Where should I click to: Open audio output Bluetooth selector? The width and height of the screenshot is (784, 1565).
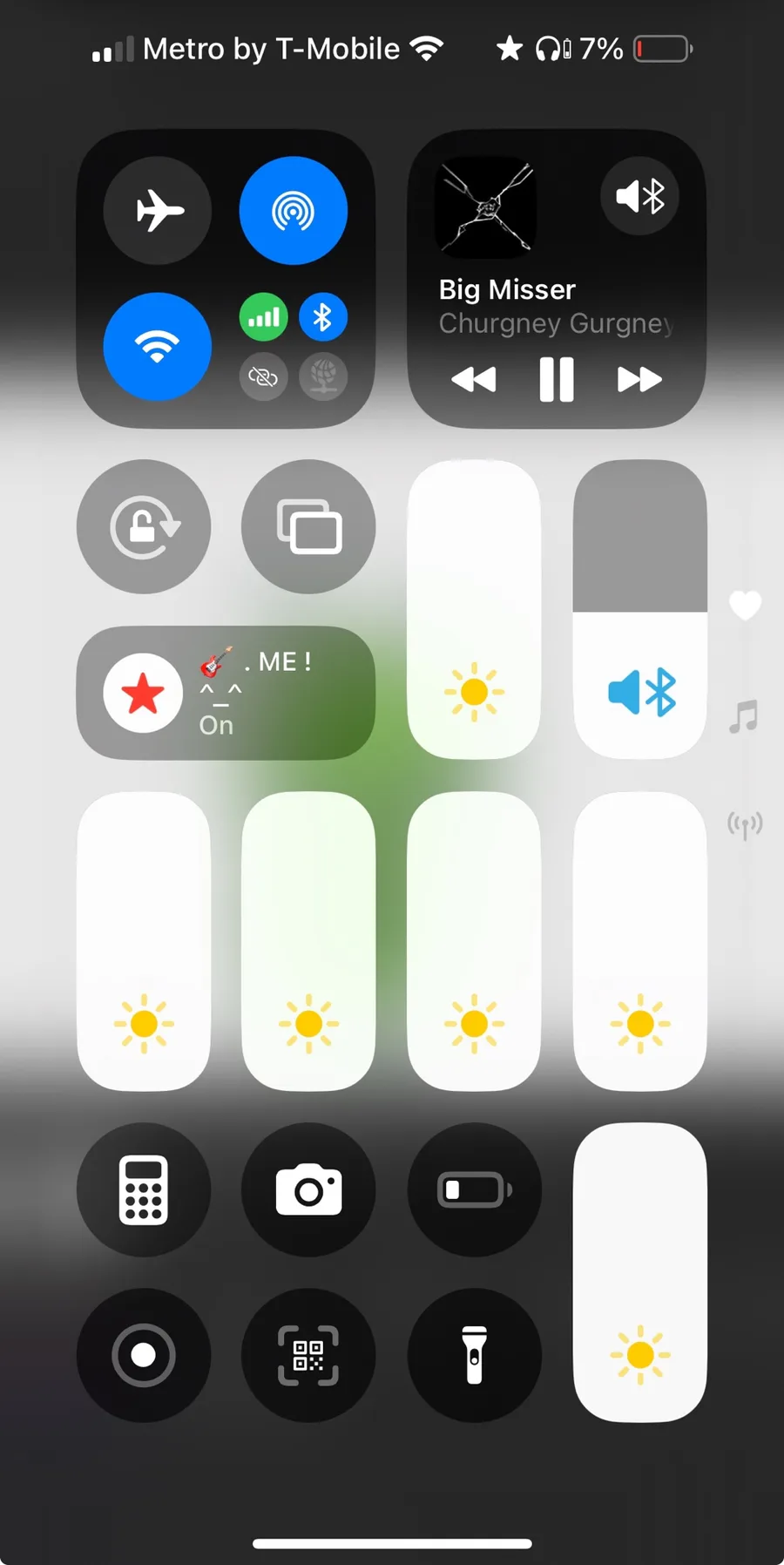(x=640, y=196)
